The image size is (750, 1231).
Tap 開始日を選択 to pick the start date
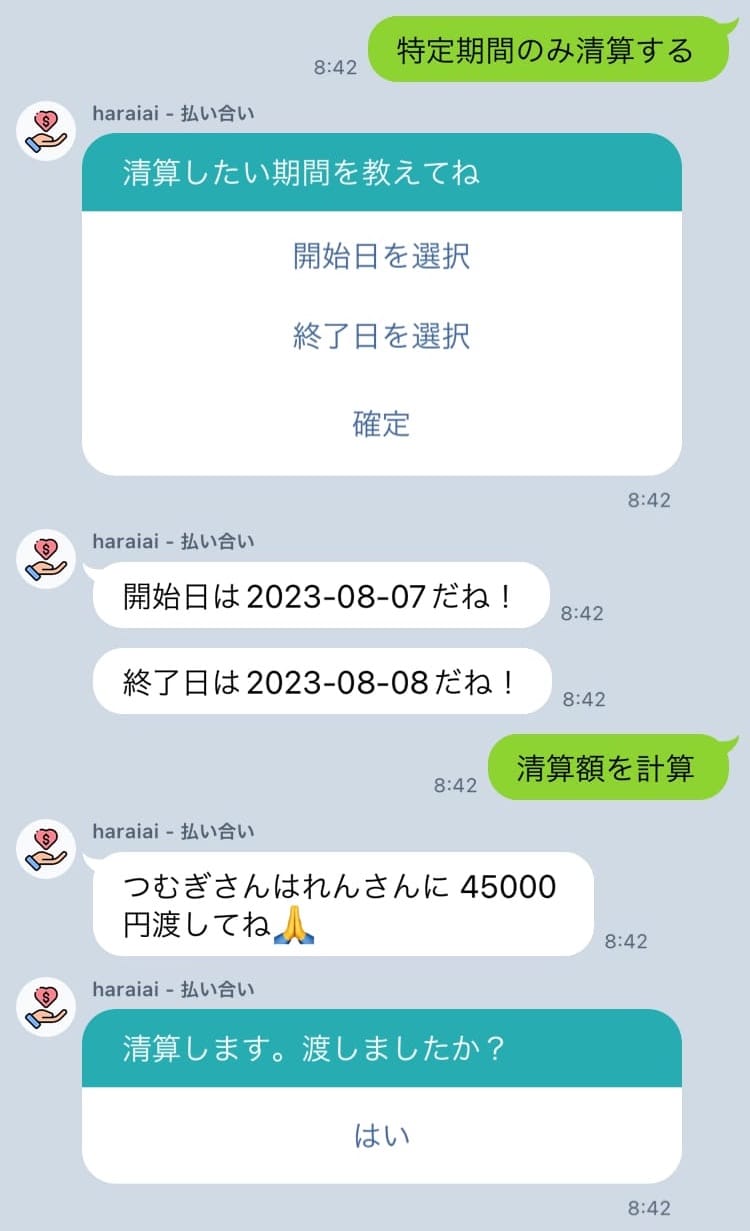click(381, 256)
